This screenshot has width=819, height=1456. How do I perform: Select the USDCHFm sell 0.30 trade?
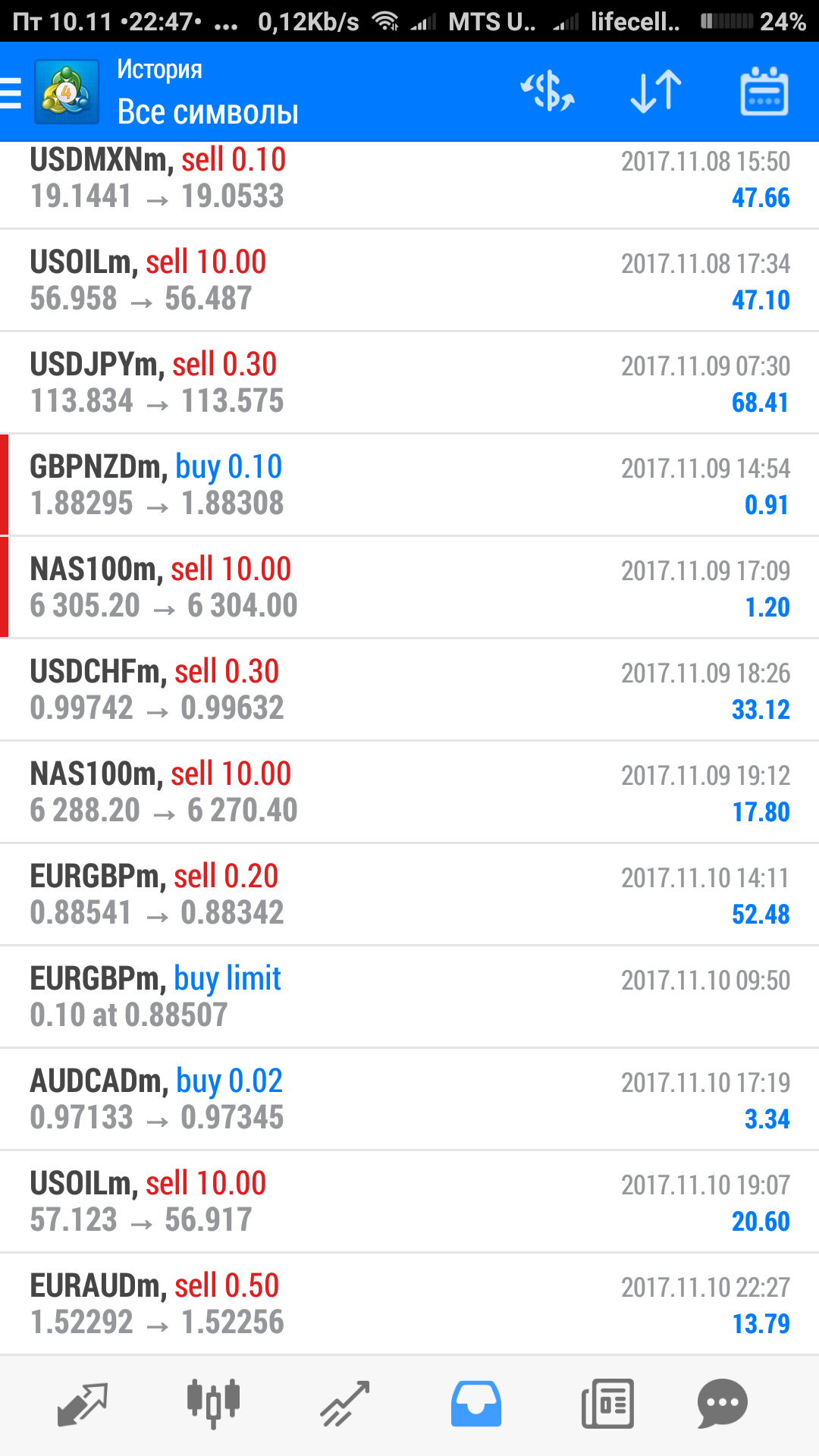tap(409, 690)
